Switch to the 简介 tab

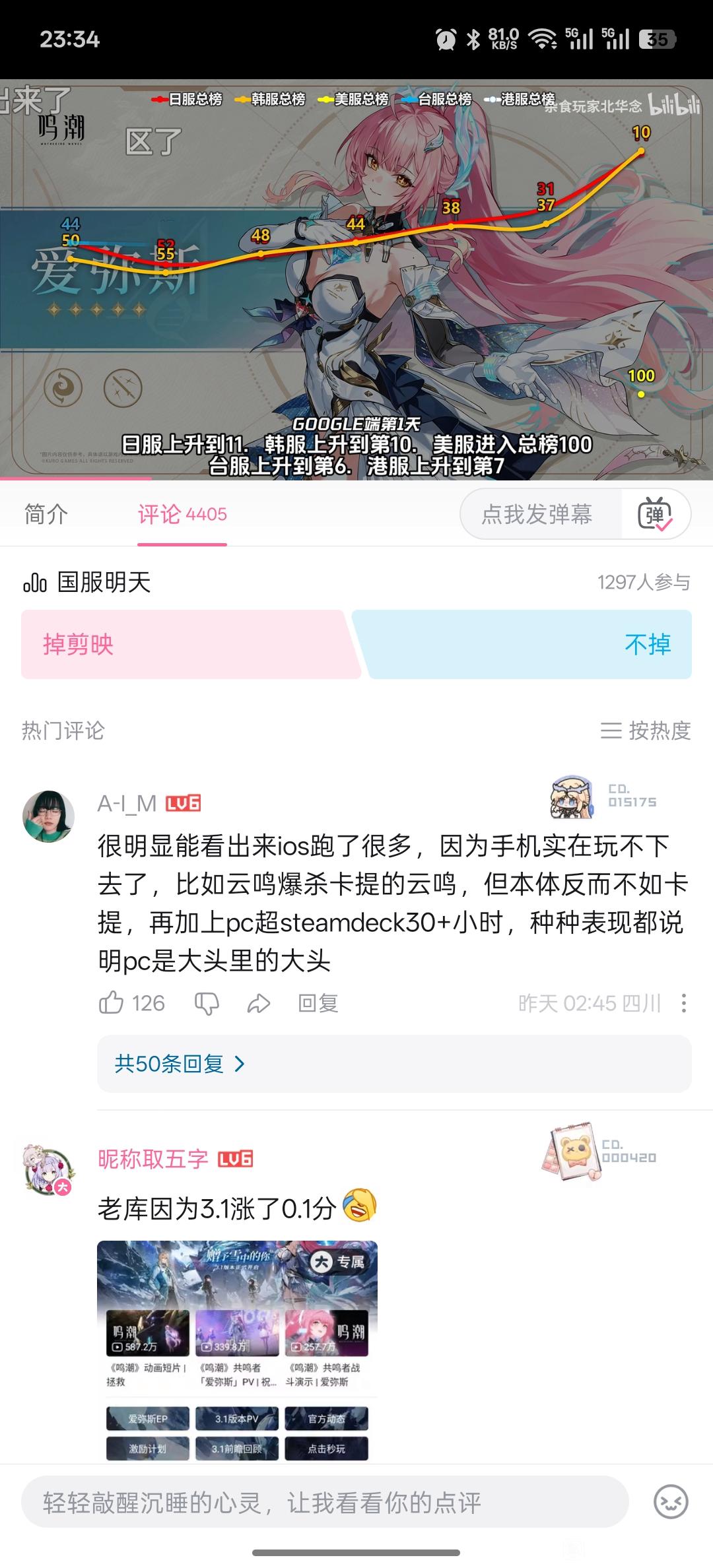tap(46, 514)
